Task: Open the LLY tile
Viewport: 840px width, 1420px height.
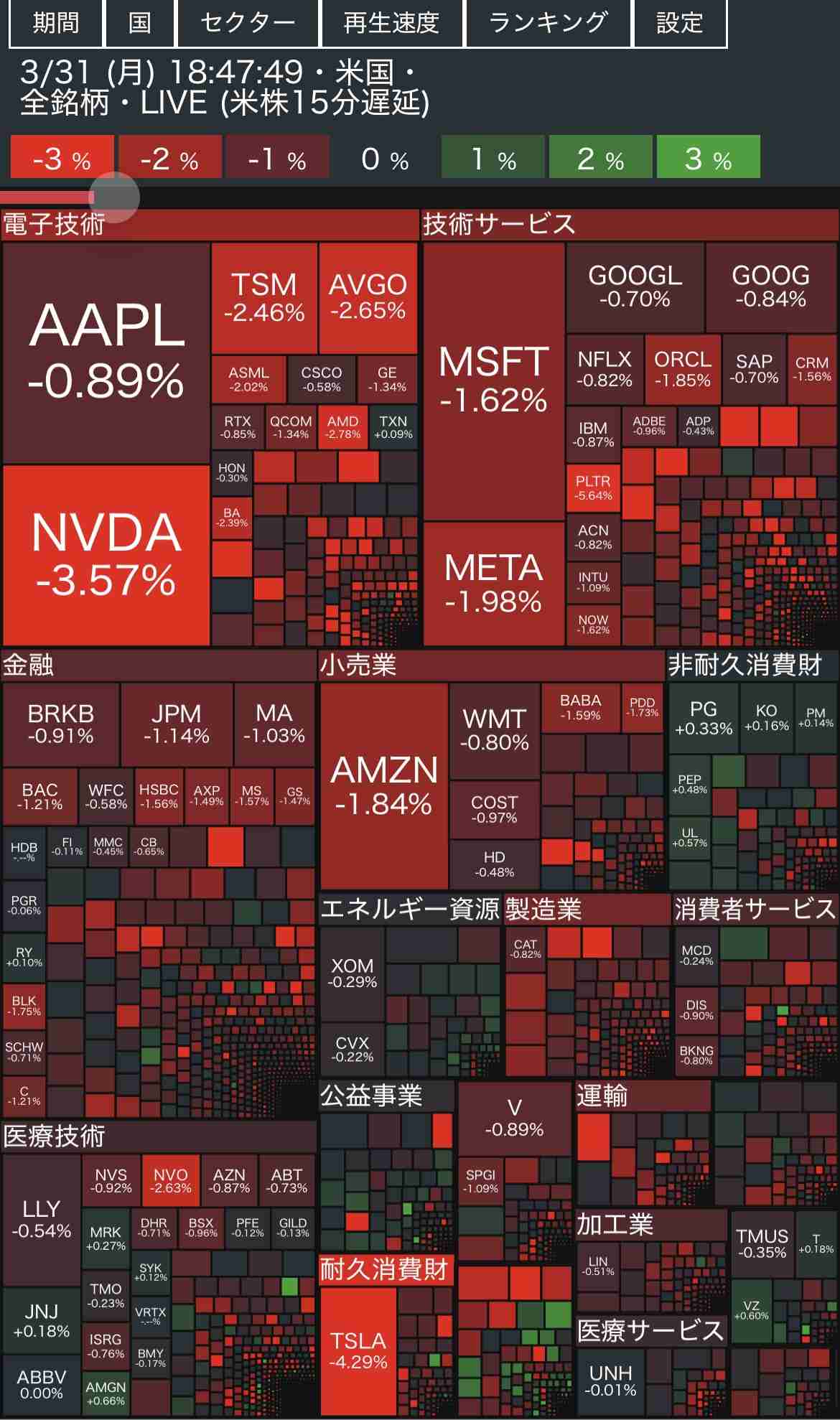Action: pyautogui.click(x=42, y=1220)
